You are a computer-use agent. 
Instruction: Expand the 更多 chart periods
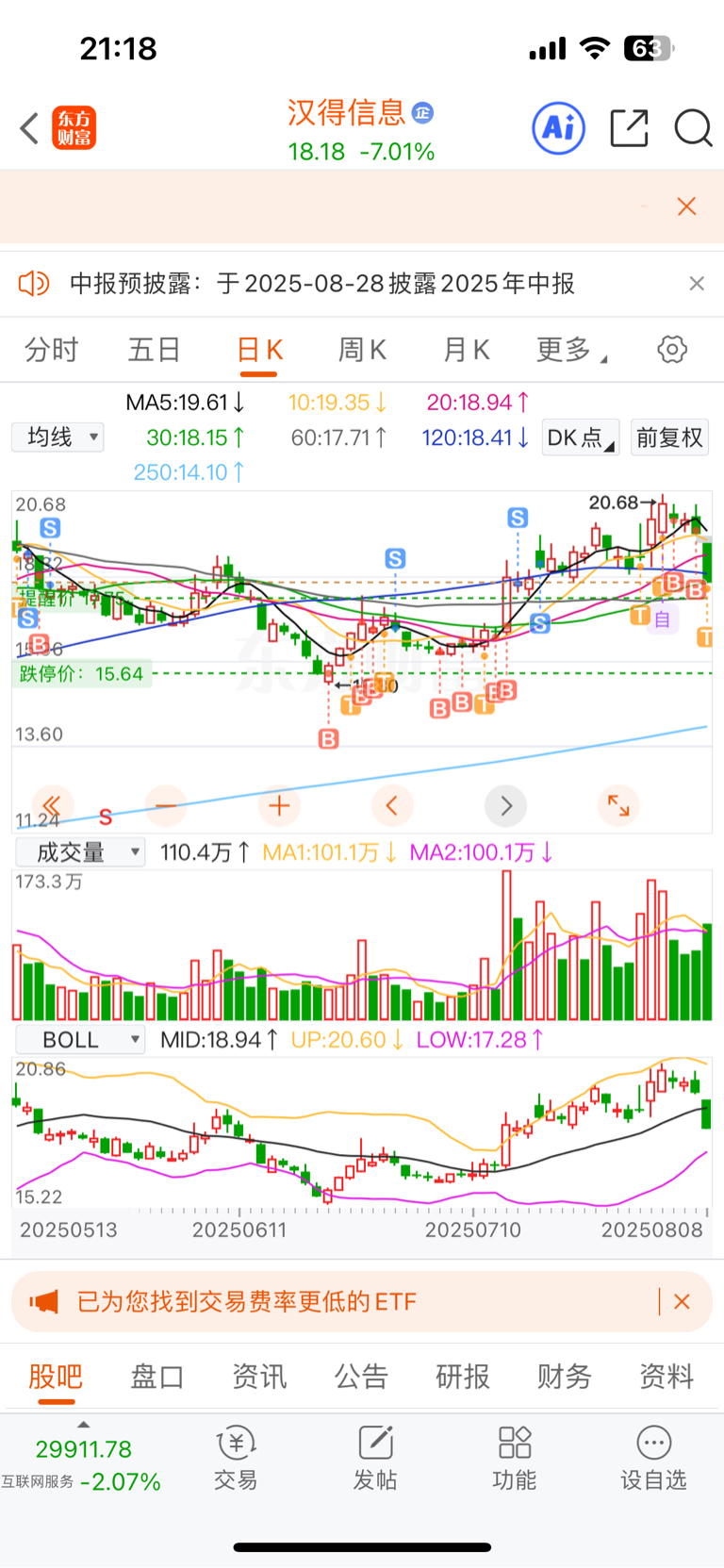coord(569,351)
